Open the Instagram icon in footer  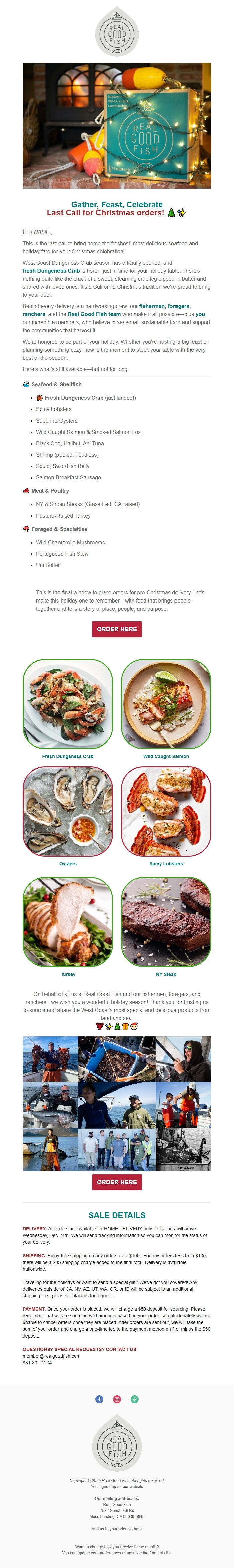point(117,1399)
